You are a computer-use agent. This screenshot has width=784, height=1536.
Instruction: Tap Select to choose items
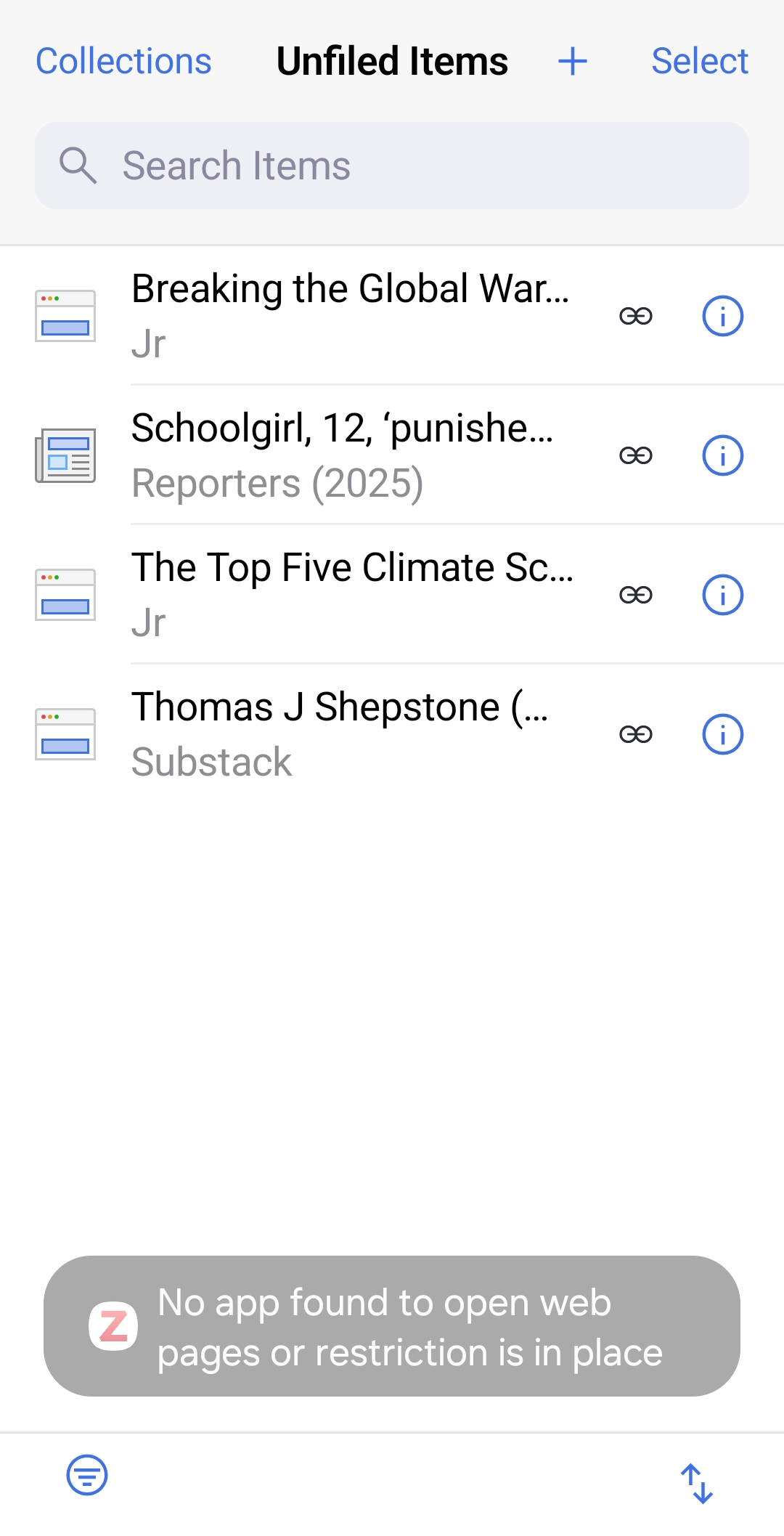pos(699,61)
